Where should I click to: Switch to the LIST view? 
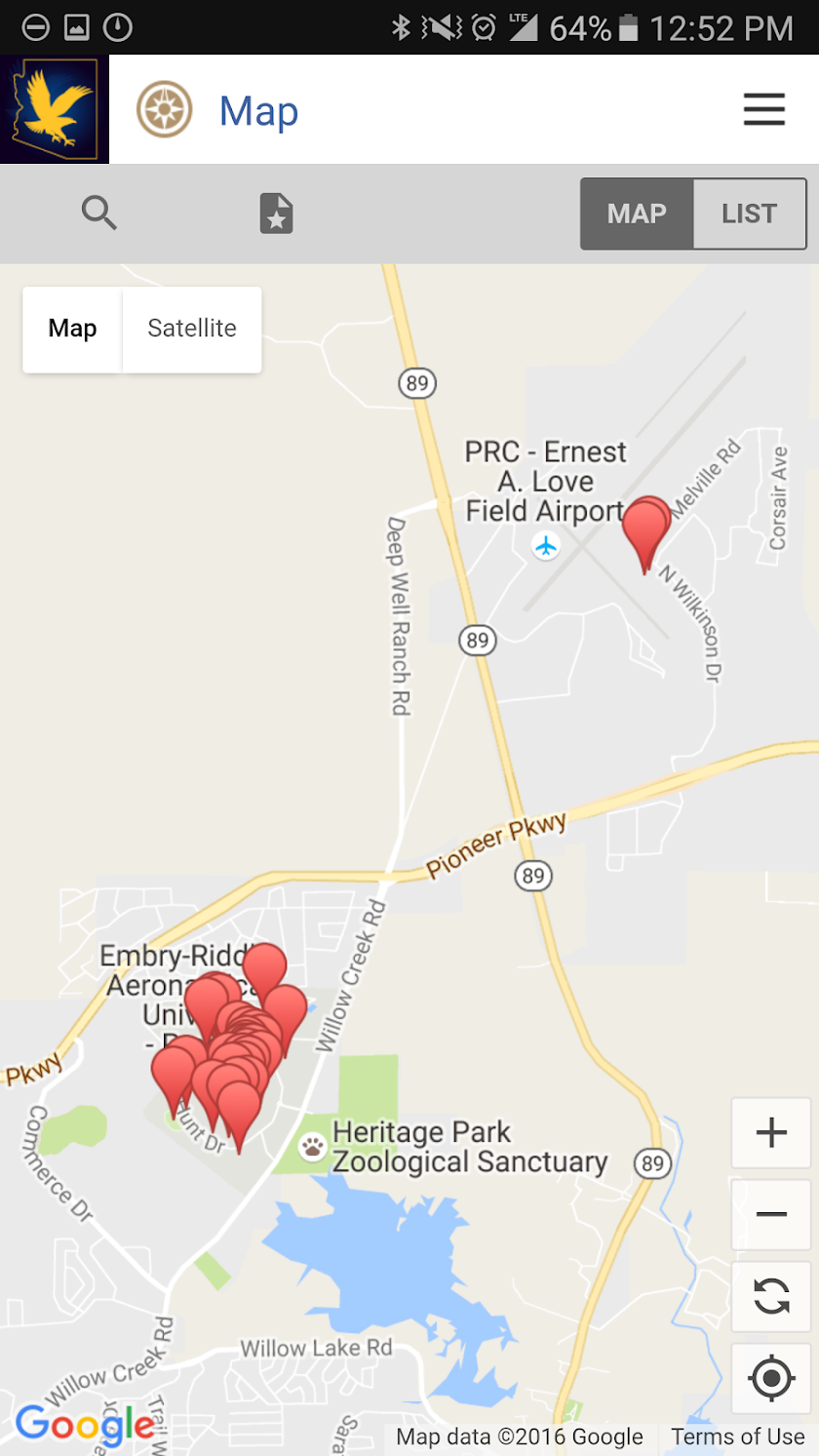749,214
